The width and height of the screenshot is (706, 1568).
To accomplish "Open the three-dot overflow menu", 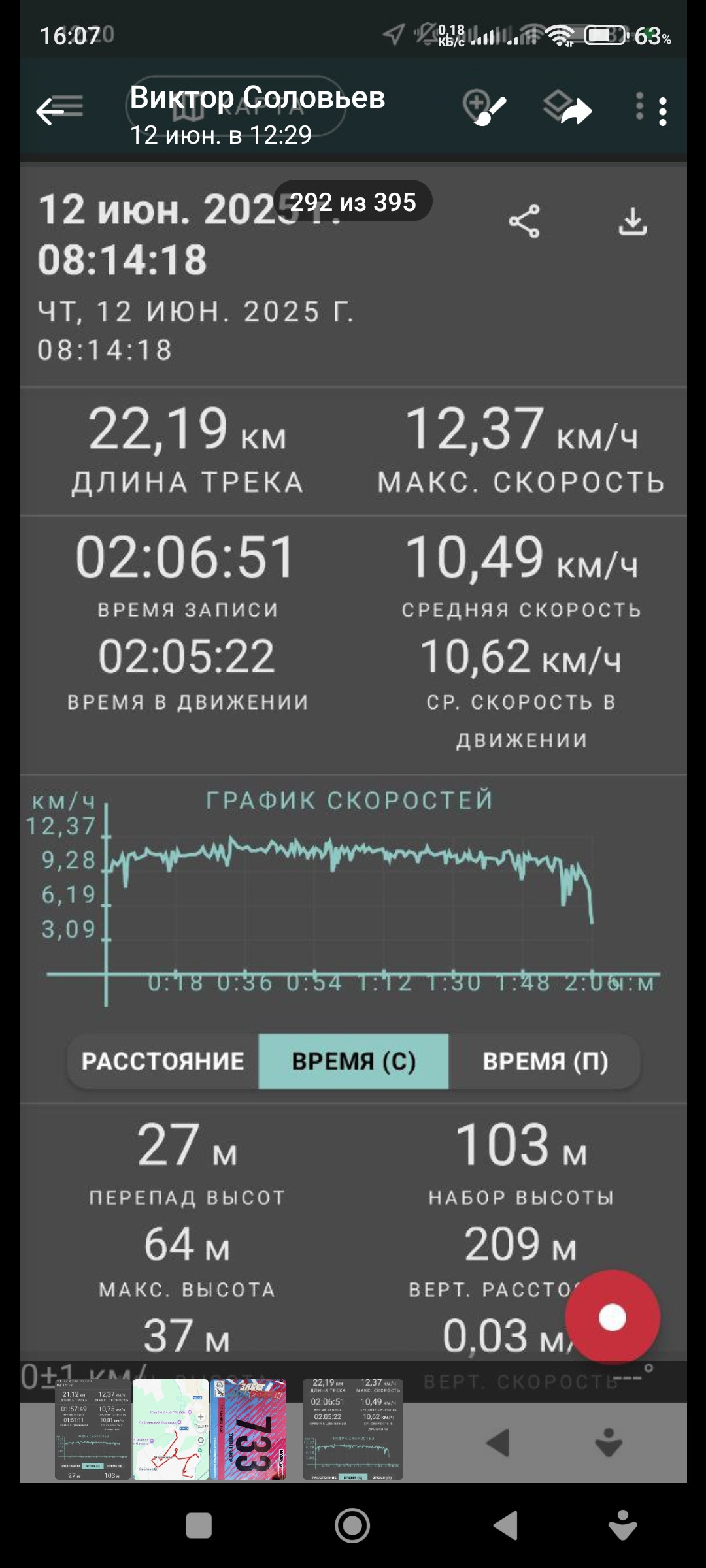I will 662,112.
